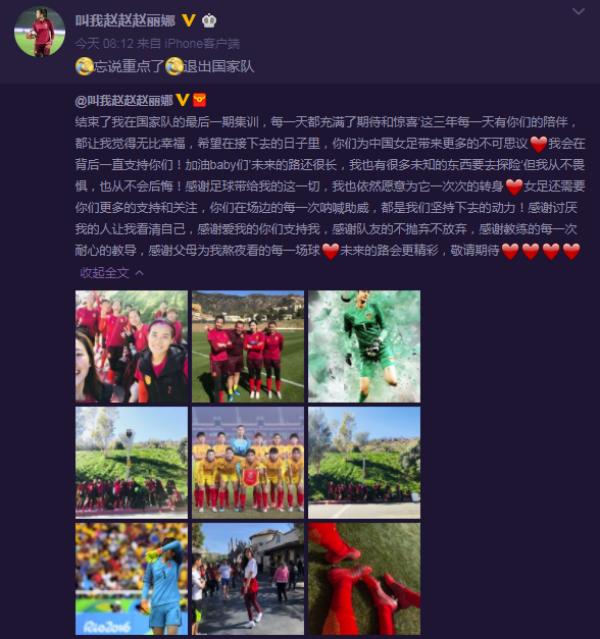View the Rio2016 goalkeeper photo

click(131, 579)
